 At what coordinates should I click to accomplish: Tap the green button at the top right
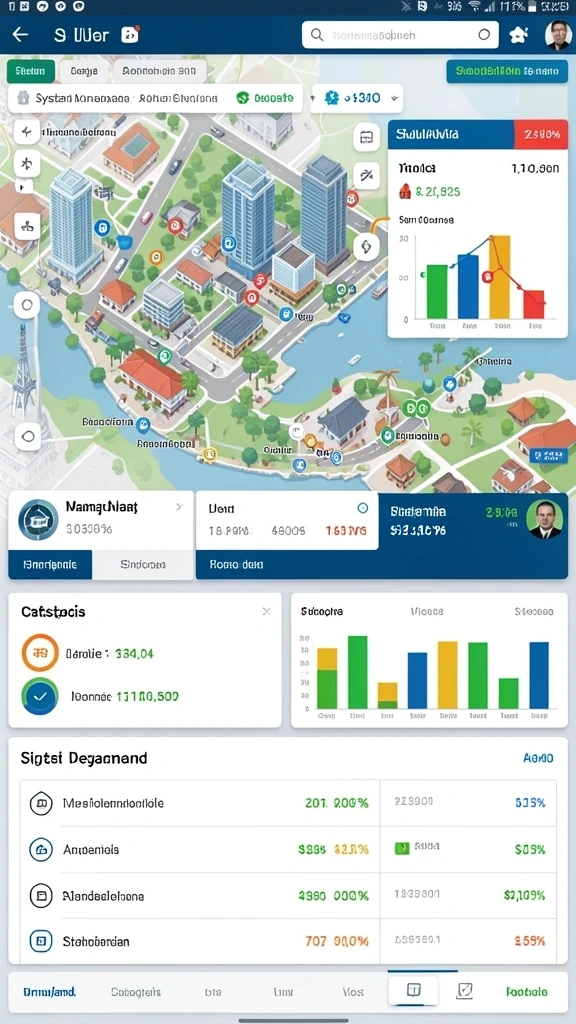pos(507,71)
